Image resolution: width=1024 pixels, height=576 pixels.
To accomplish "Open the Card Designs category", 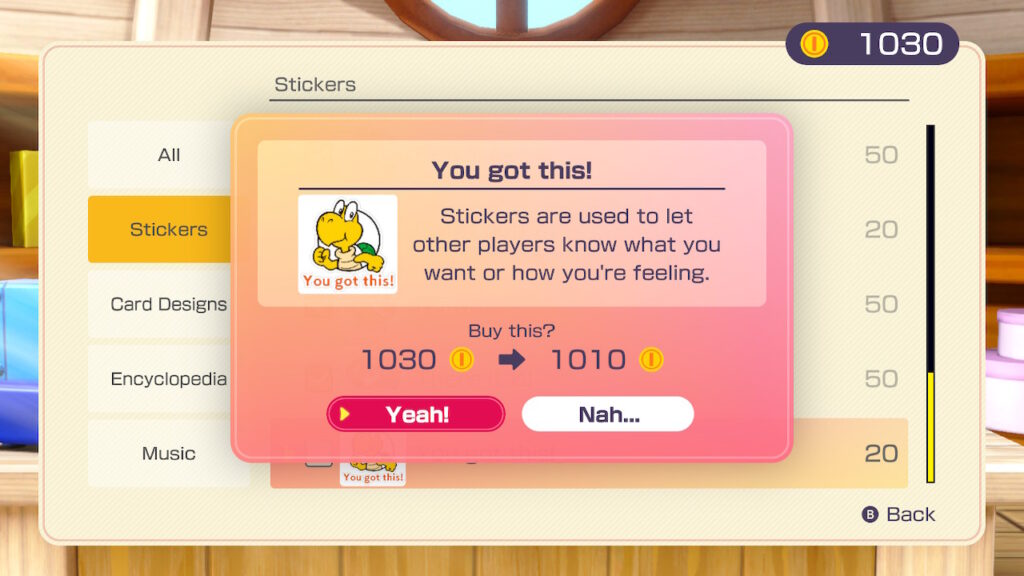I will coord(166,304).
